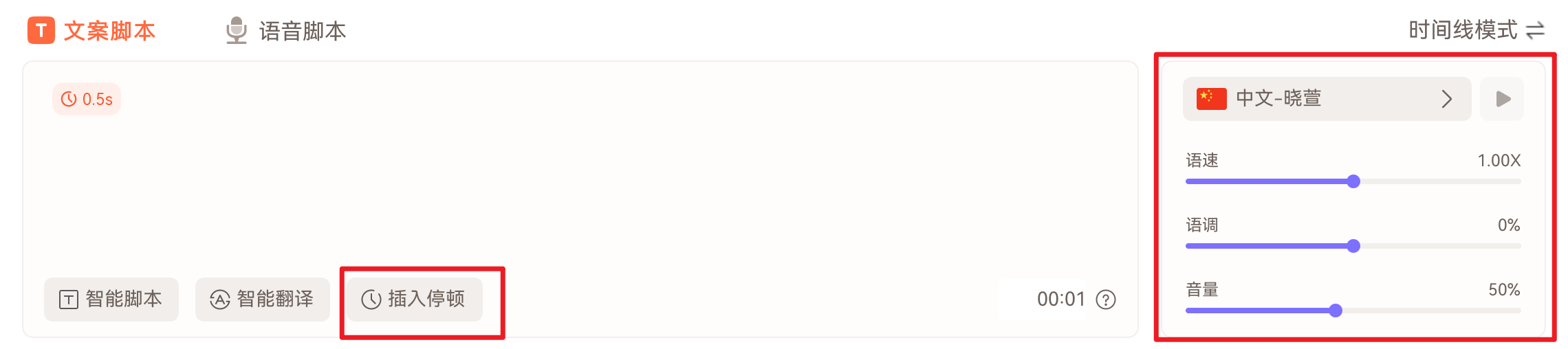Switch to the 语音脚本 tab
Image resolution: width=1568 pixels, height=349 pixels.
[286, 31]
